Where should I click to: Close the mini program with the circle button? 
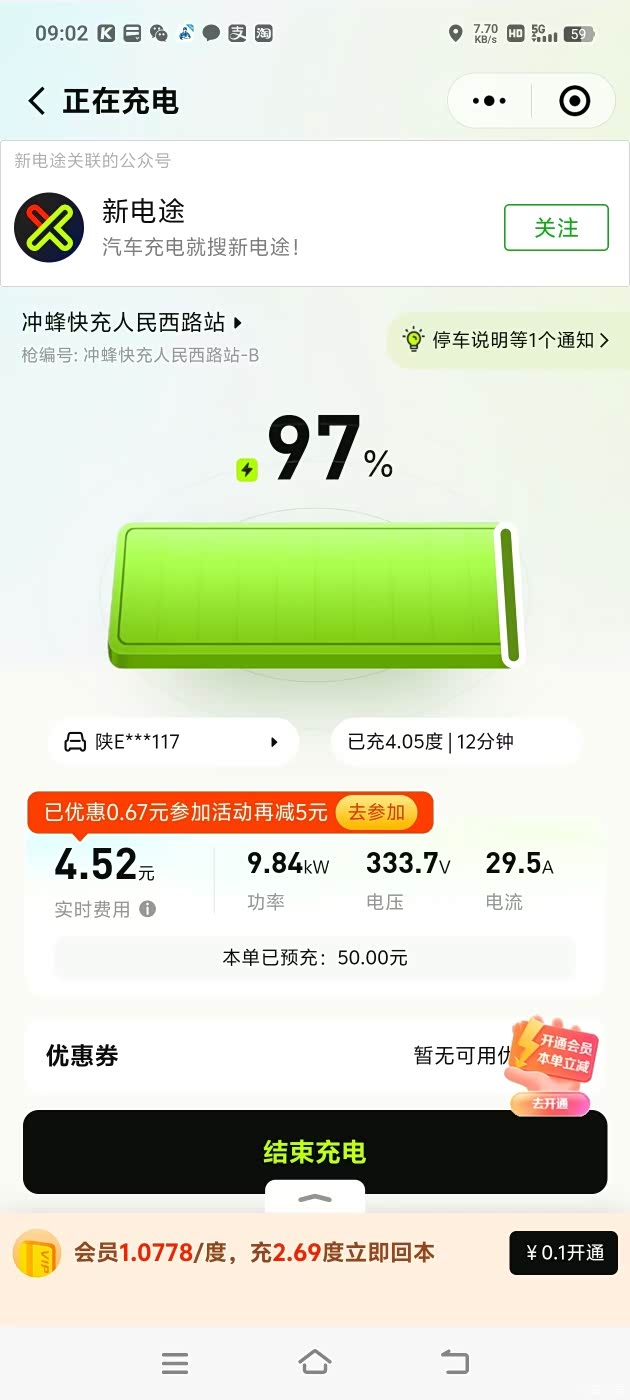(574, 101)
